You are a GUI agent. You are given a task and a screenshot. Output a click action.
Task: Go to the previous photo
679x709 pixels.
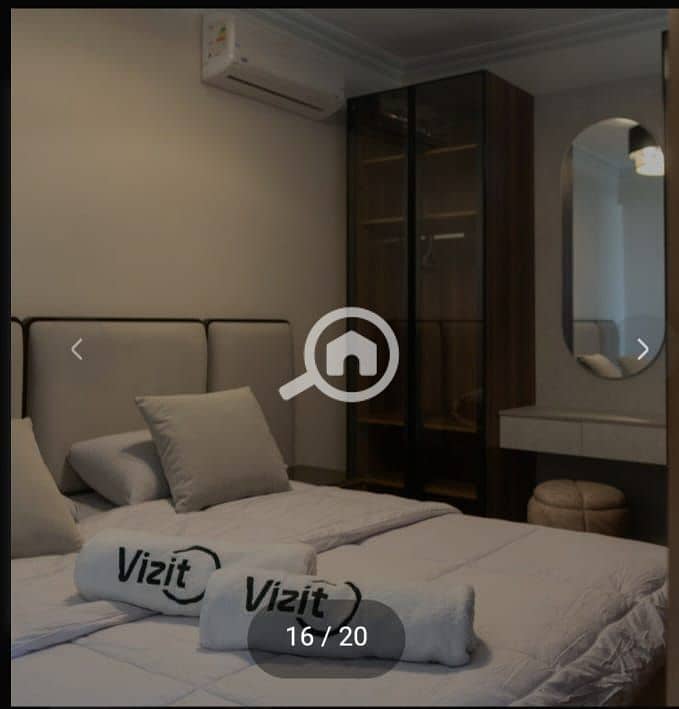[77, 349]
